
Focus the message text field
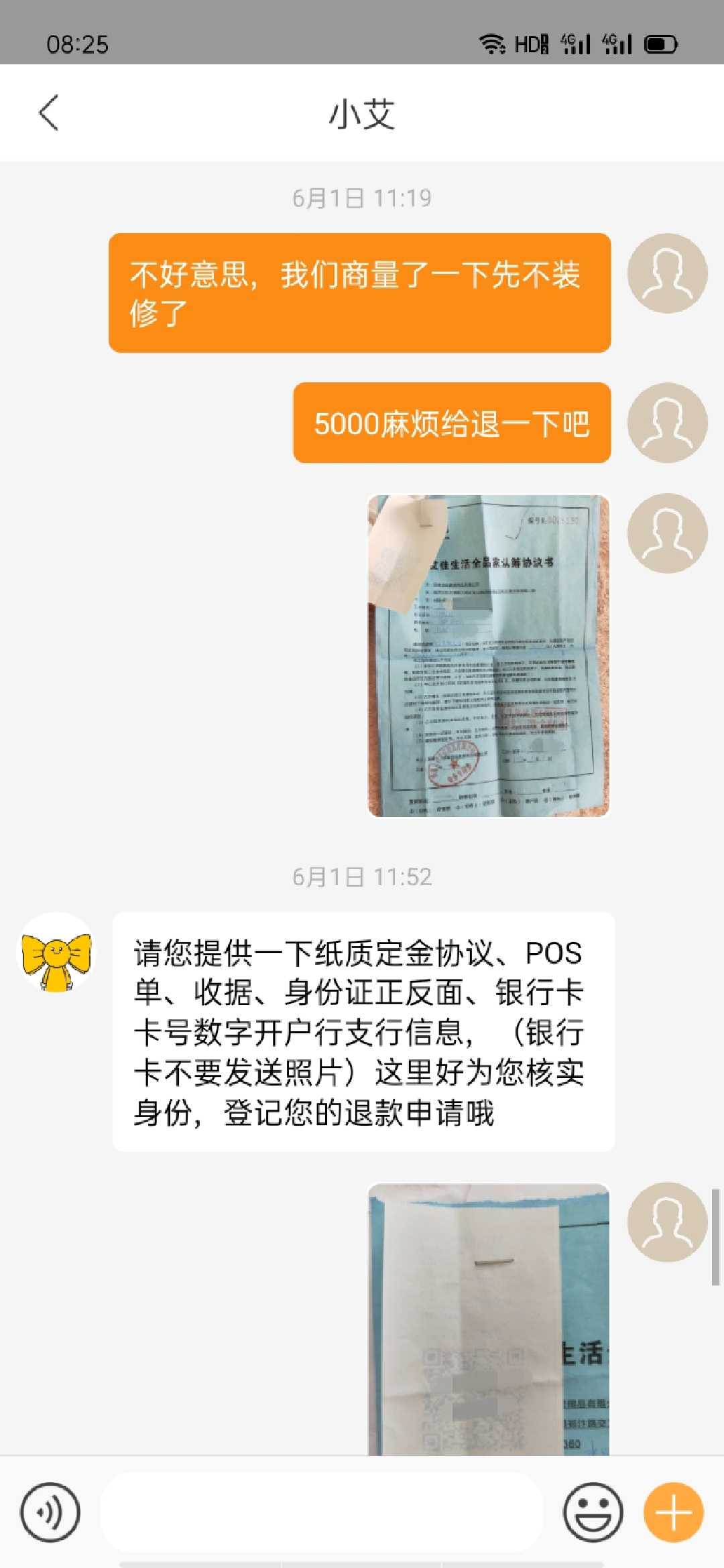point(322,1512)
